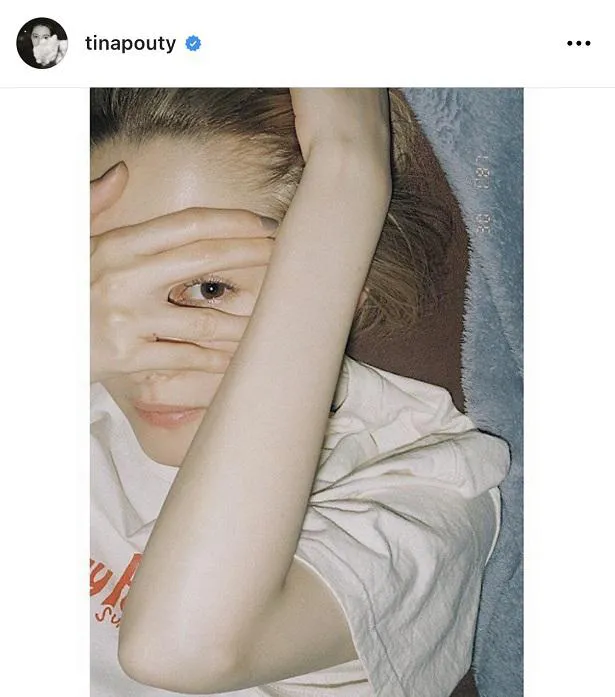Open the tinapouty username link
This screenshot has height=697, width=615.
pos(130,43)
